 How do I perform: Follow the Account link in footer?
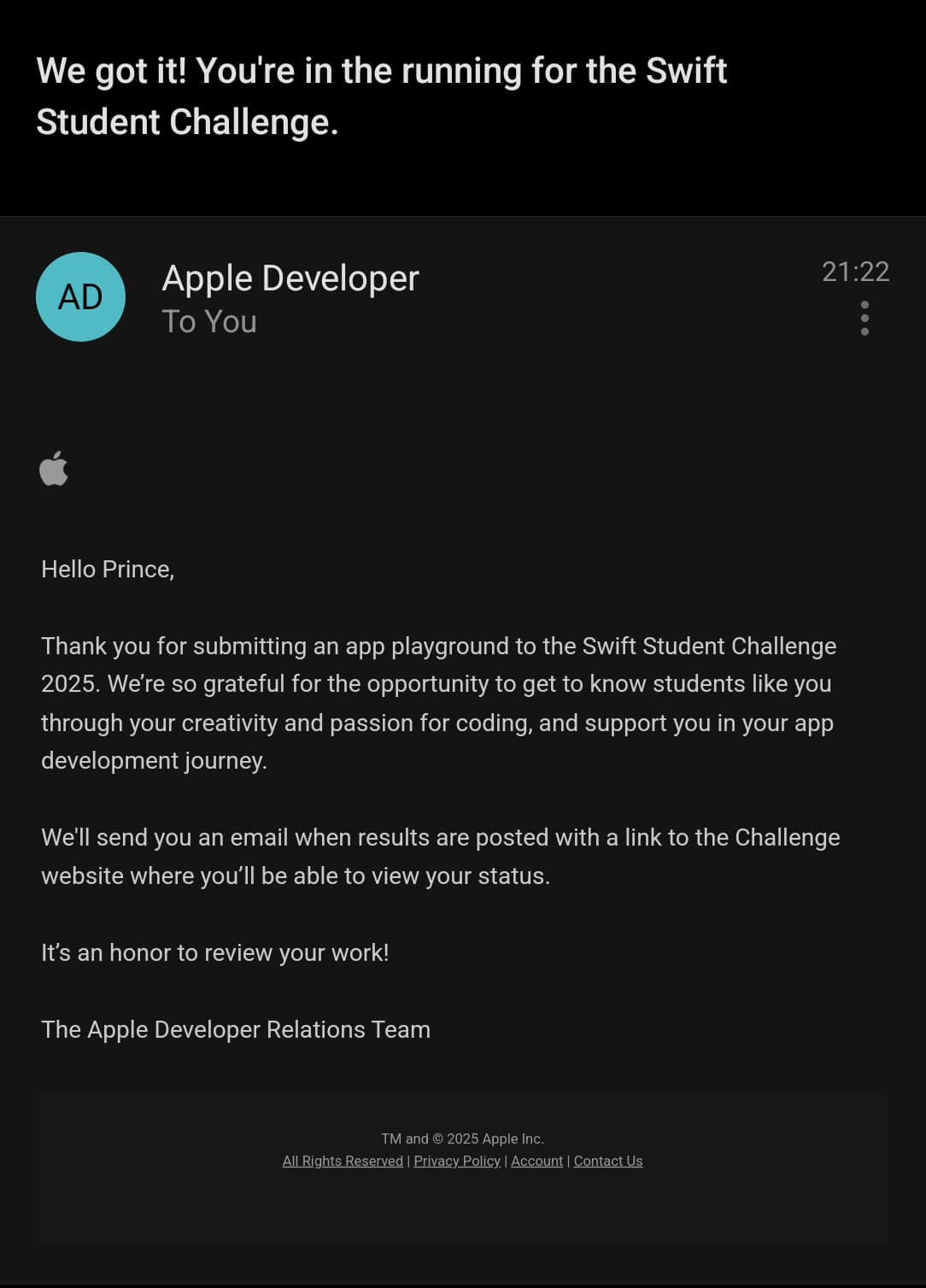click(536, 1161)
